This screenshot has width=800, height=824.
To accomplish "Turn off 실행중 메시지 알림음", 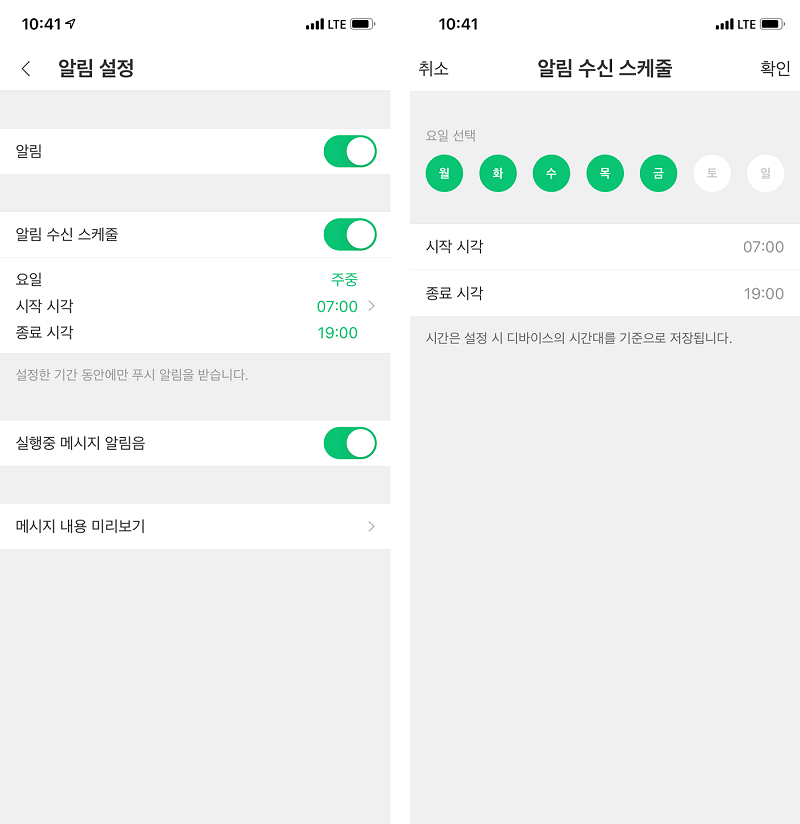I will point(350,443).
